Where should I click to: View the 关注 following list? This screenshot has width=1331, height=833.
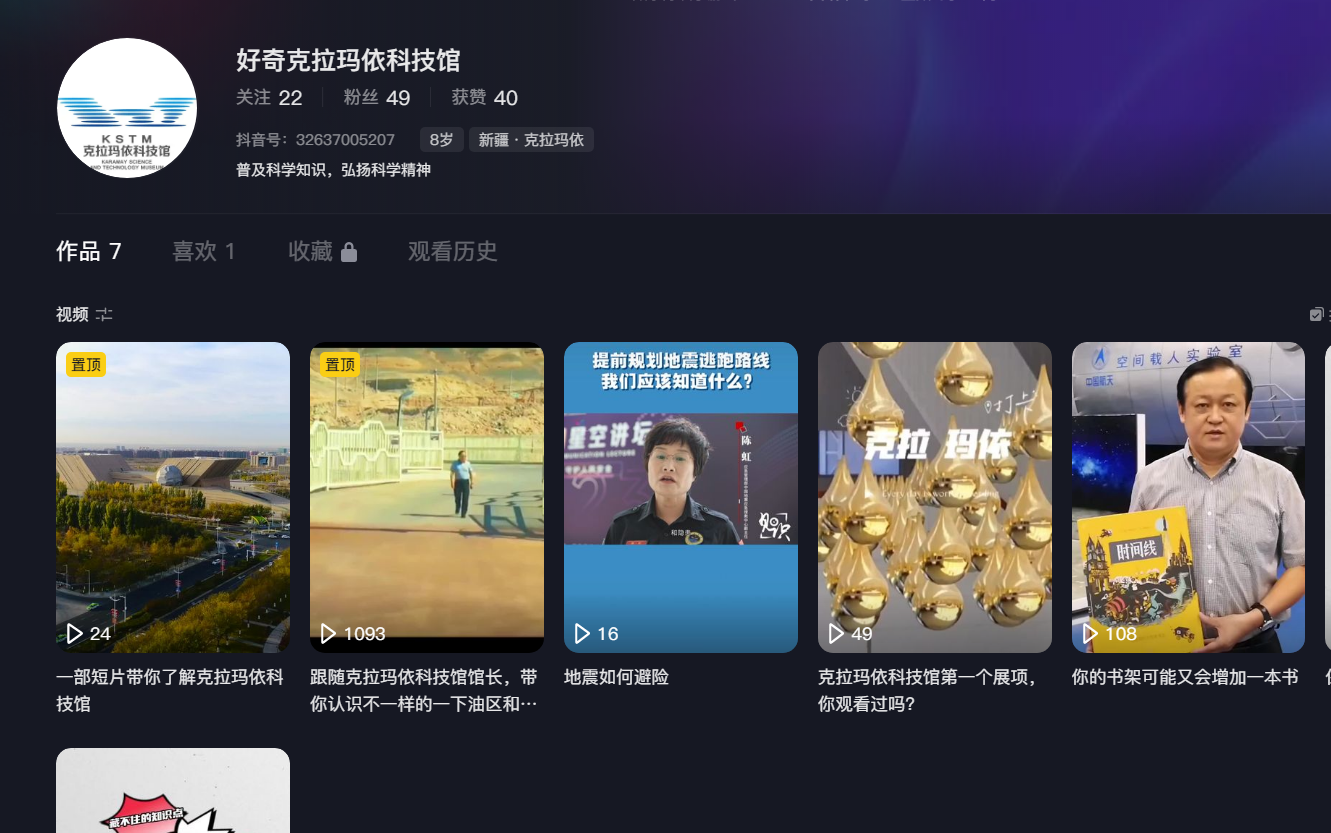(x=268, y=97)
